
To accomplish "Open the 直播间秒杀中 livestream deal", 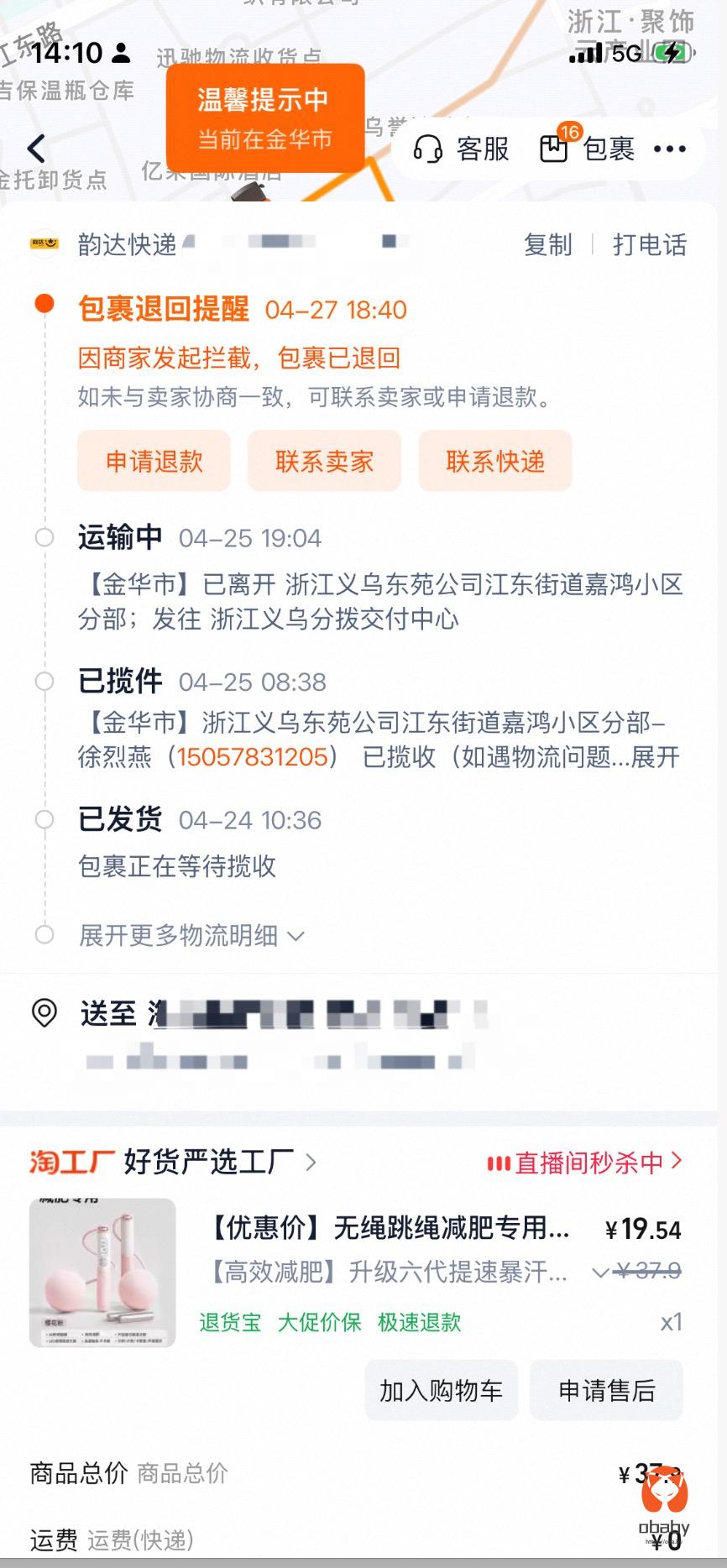I will pos(585,1162).
